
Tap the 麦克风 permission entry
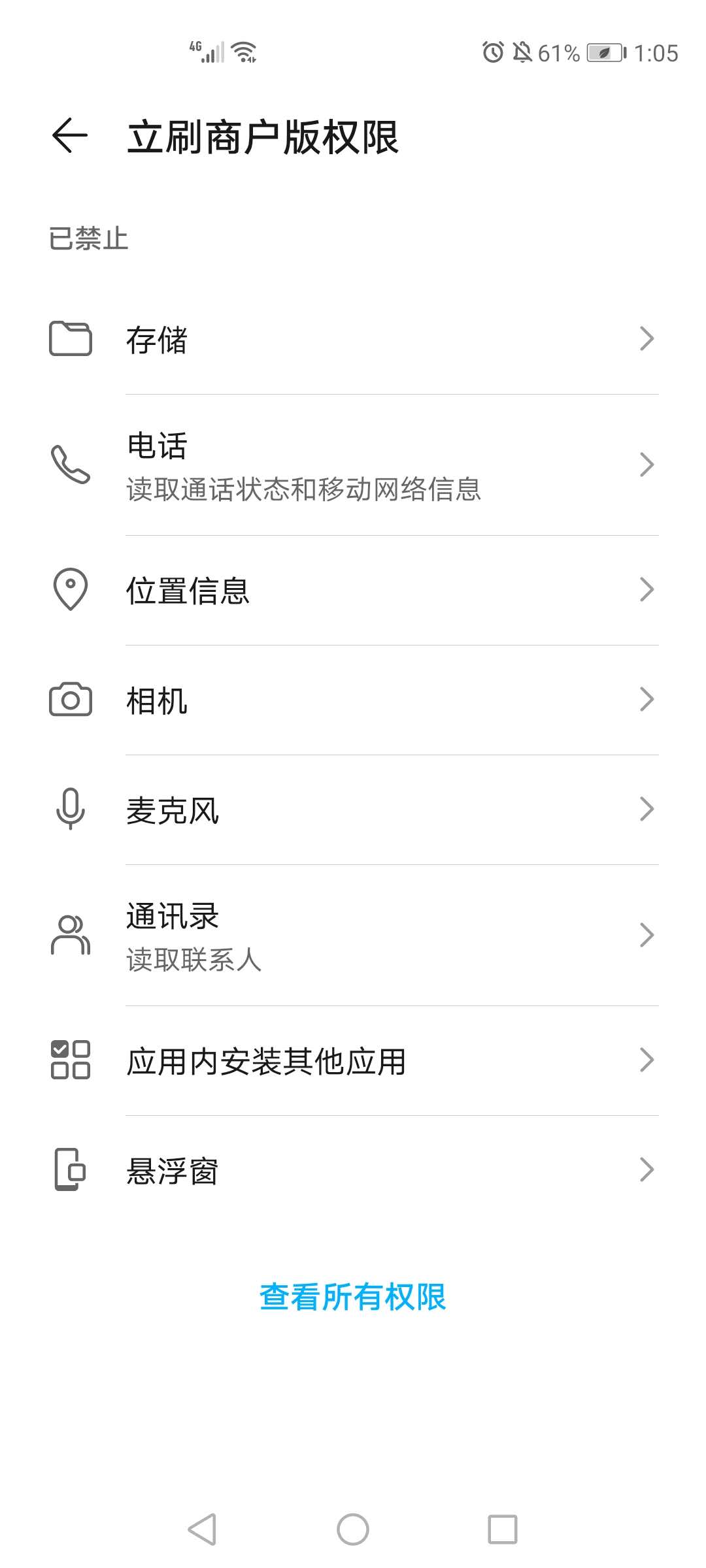[353, 809]
